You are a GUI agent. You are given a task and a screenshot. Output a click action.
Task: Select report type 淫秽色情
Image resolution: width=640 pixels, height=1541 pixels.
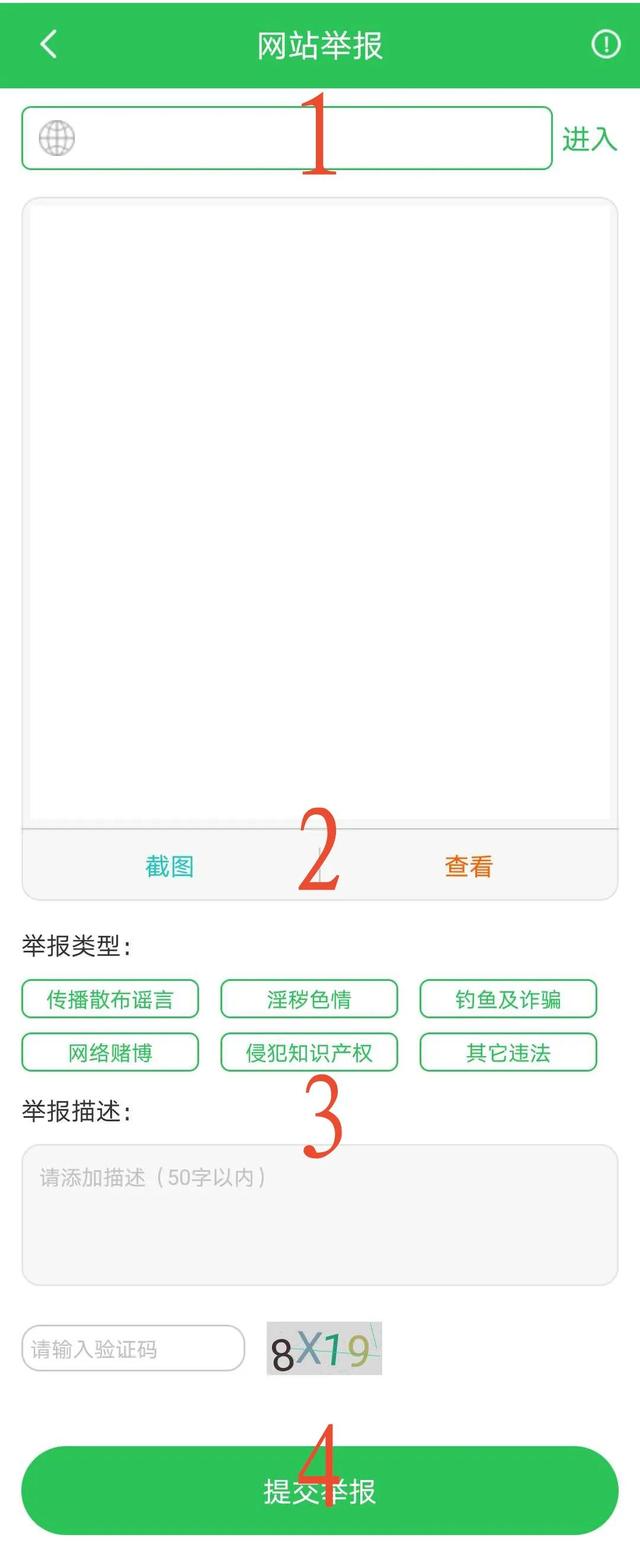point(309,999)
